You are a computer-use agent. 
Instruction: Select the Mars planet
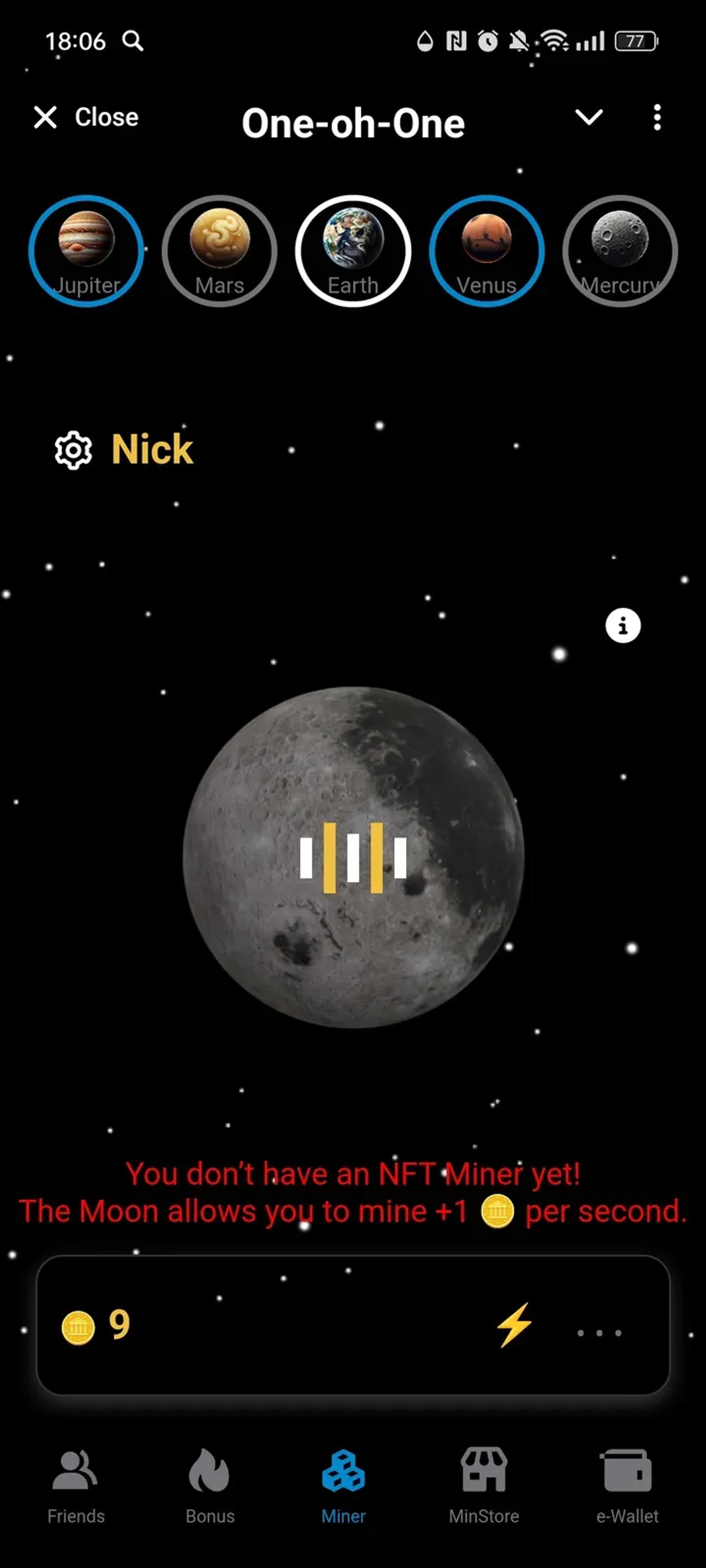[x=219, y=251]
